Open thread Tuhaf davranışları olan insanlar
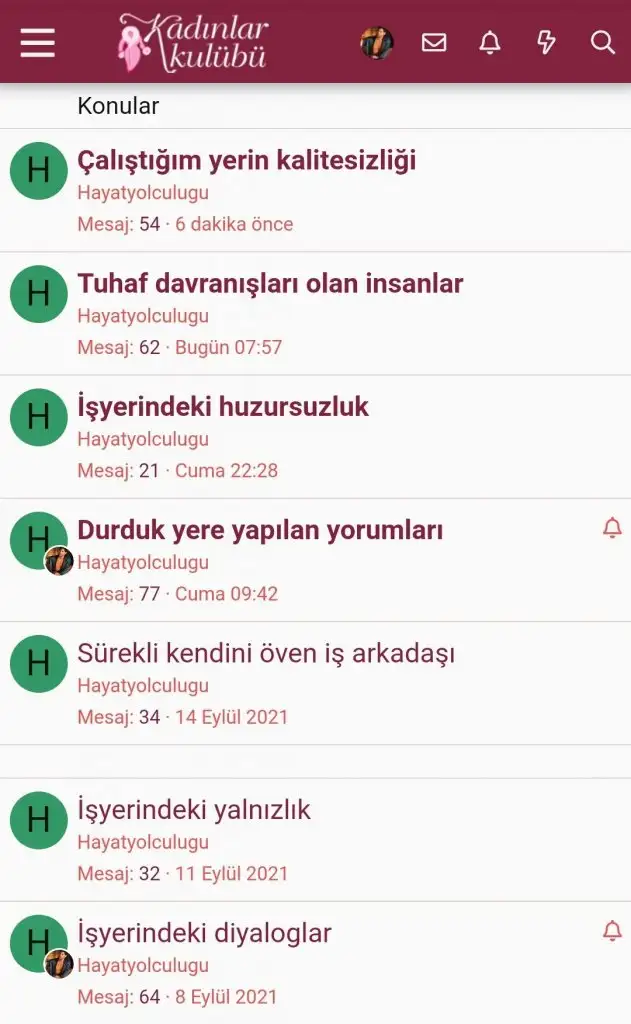 tap(270, 283)
